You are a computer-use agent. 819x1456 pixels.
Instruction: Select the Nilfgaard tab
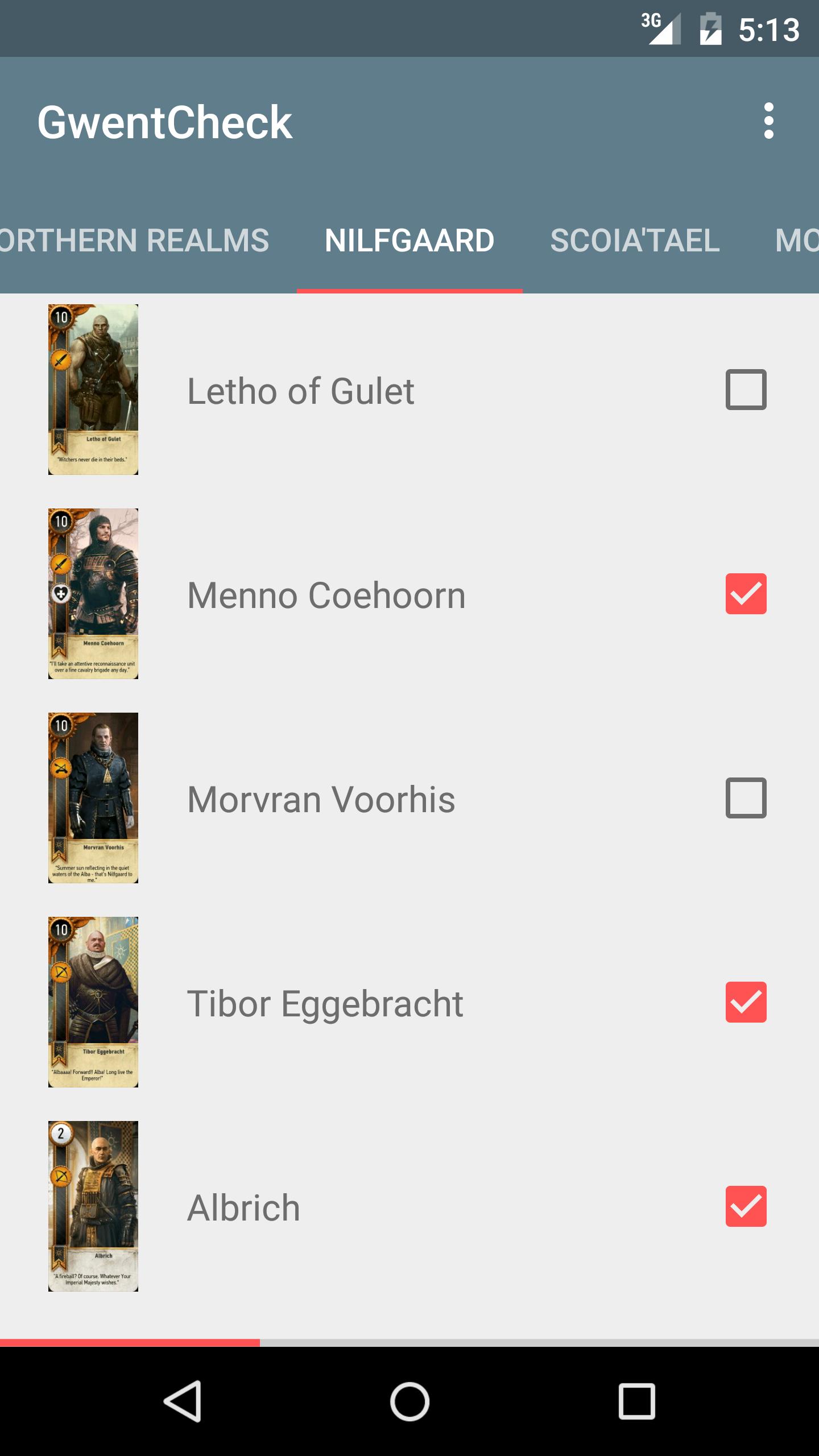coord(409,240)
